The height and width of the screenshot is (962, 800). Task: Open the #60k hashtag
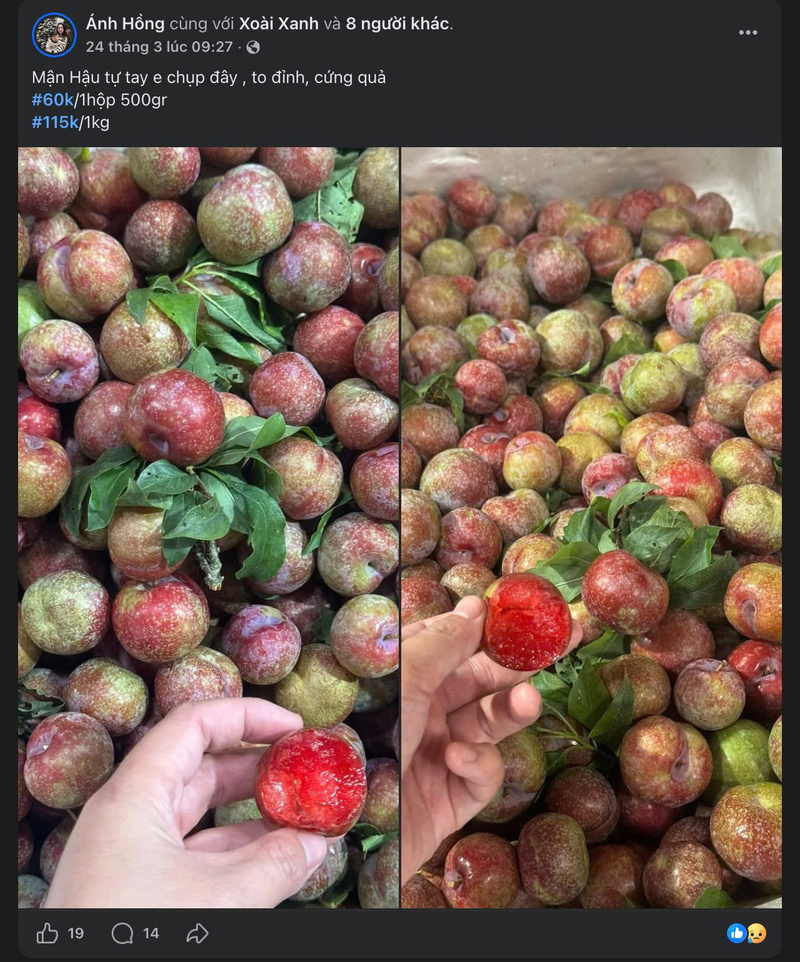point(53,99)
